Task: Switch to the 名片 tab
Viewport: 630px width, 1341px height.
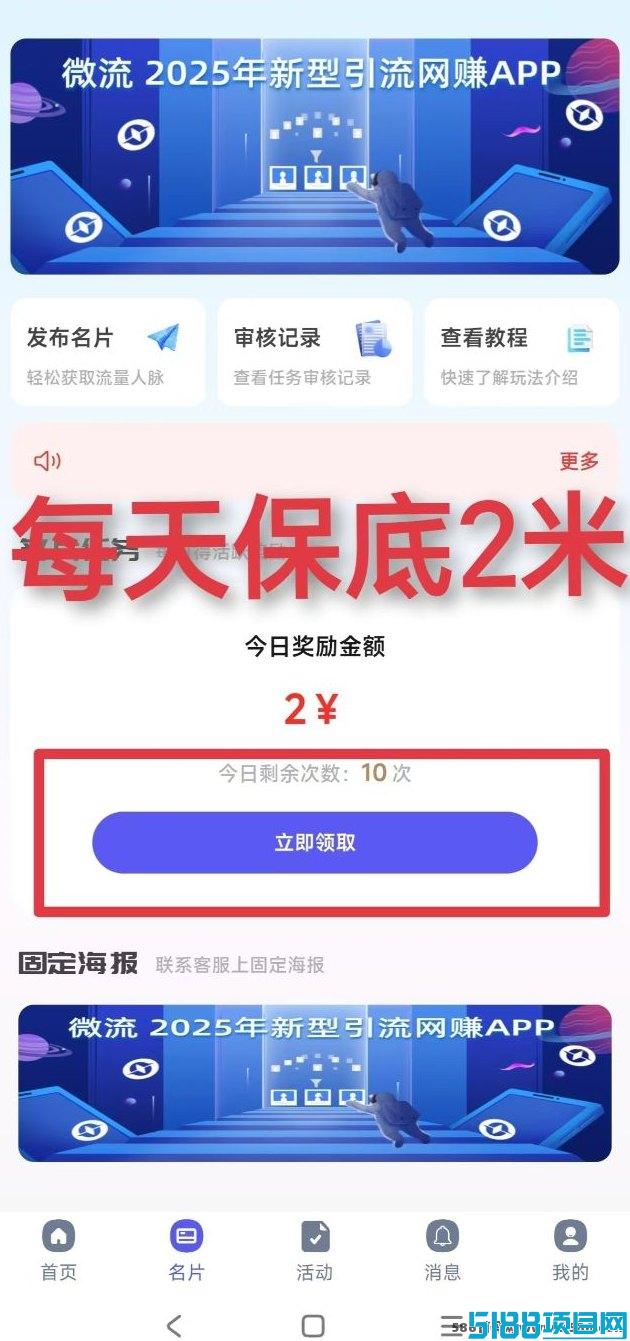Action: (x=186, y=1251)
